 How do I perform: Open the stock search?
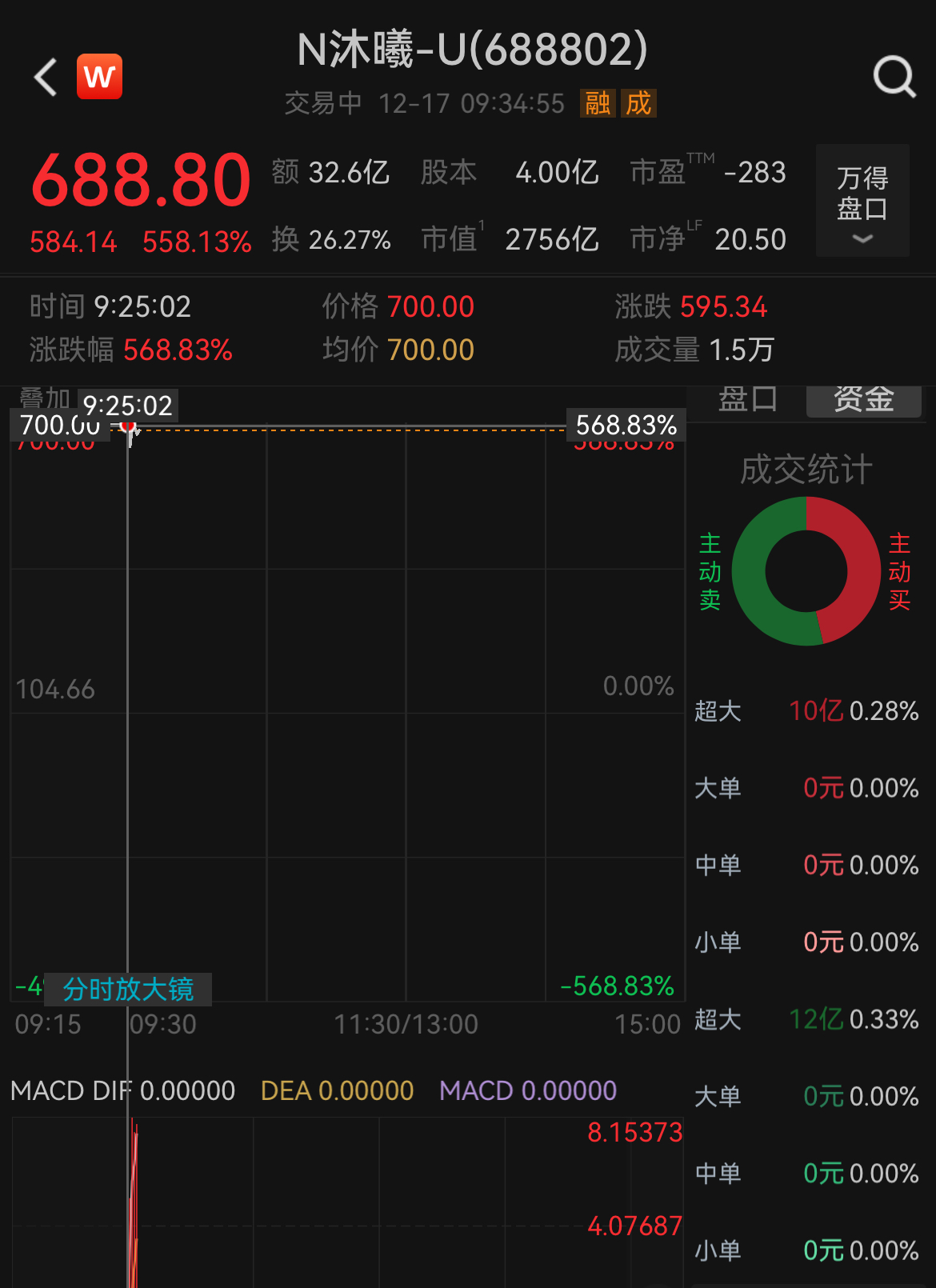coord(894,78)
